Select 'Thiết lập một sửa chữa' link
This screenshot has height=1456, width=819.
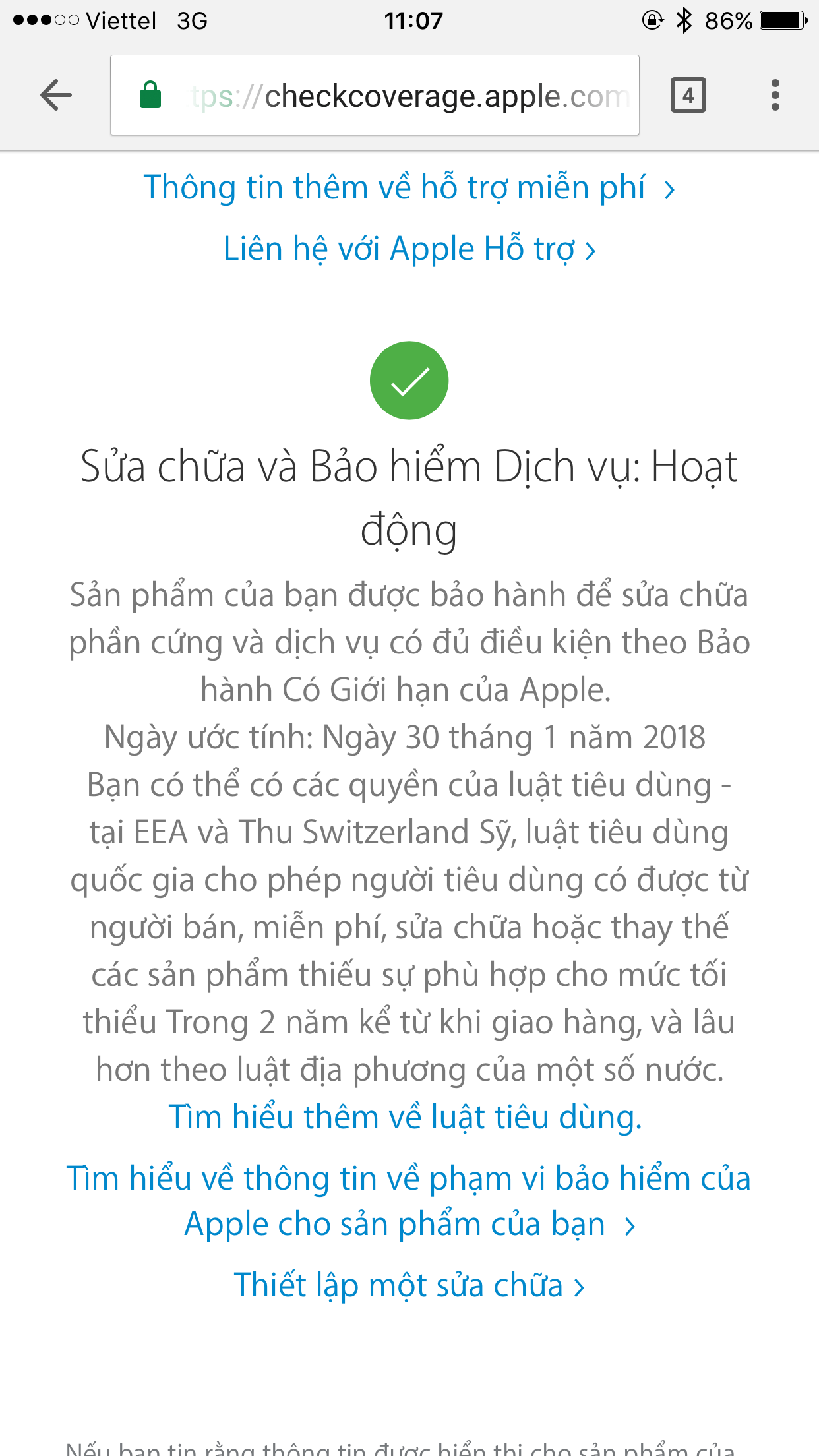[x=409, y=1285]
